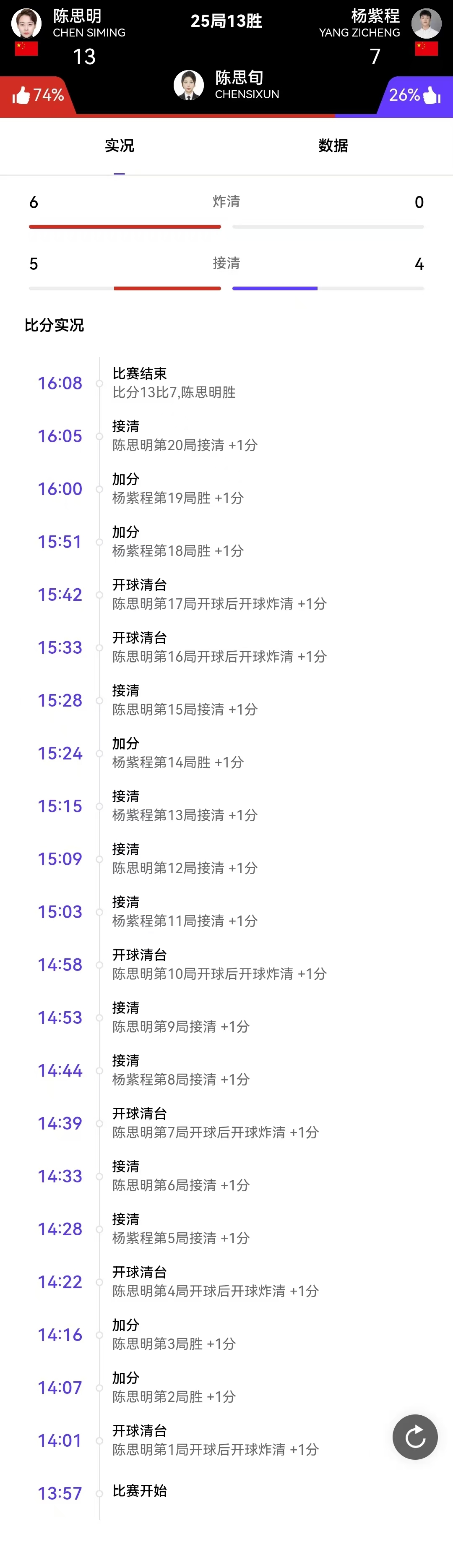
Task: Switch to the 数据 tab
Action: pyautogui.click(x=333, y=146)
